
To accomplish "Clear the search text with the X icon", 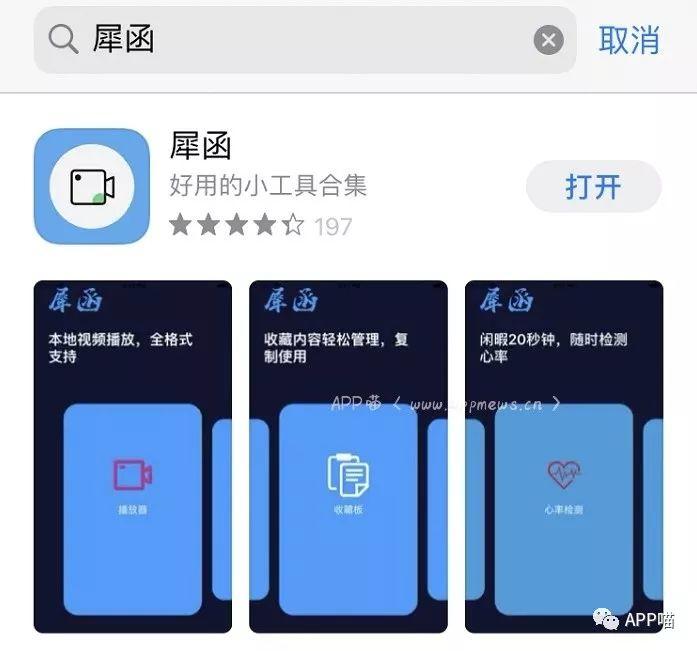I will tap(548, 40).
